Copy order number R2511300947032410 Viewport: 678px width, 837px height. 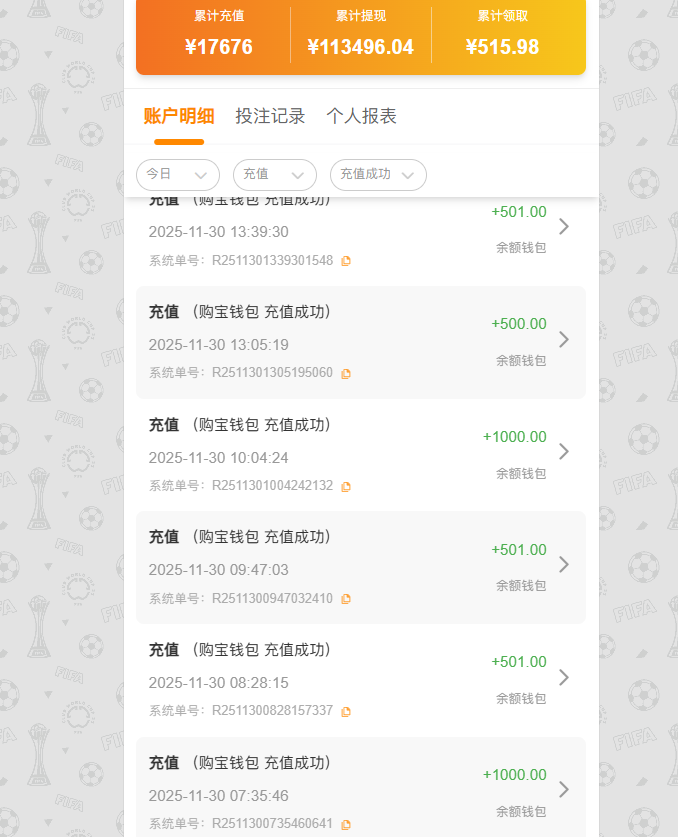346,599
